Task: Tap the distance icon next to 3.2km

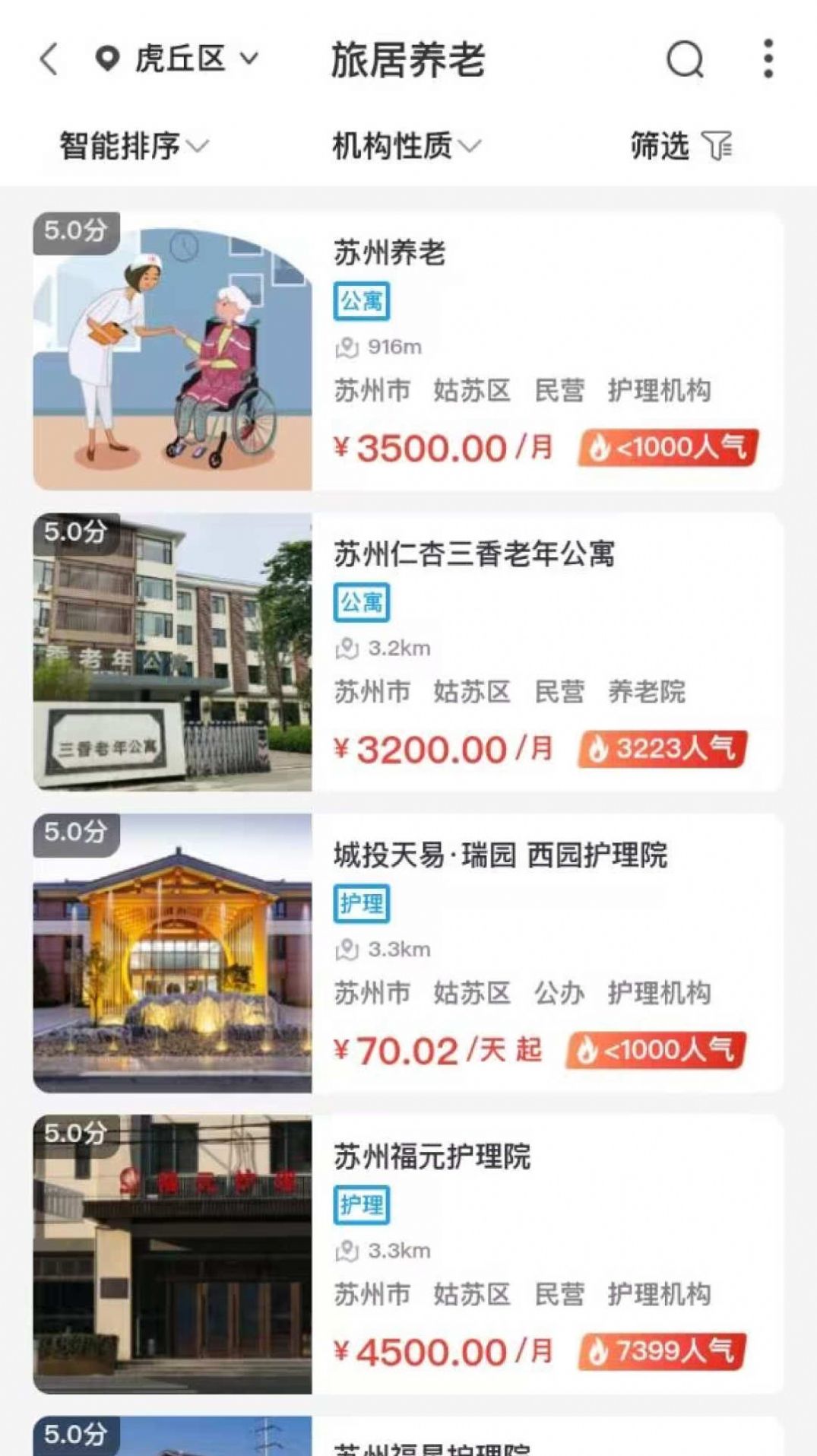Action: pyautogui.click(x=348, y=648)
